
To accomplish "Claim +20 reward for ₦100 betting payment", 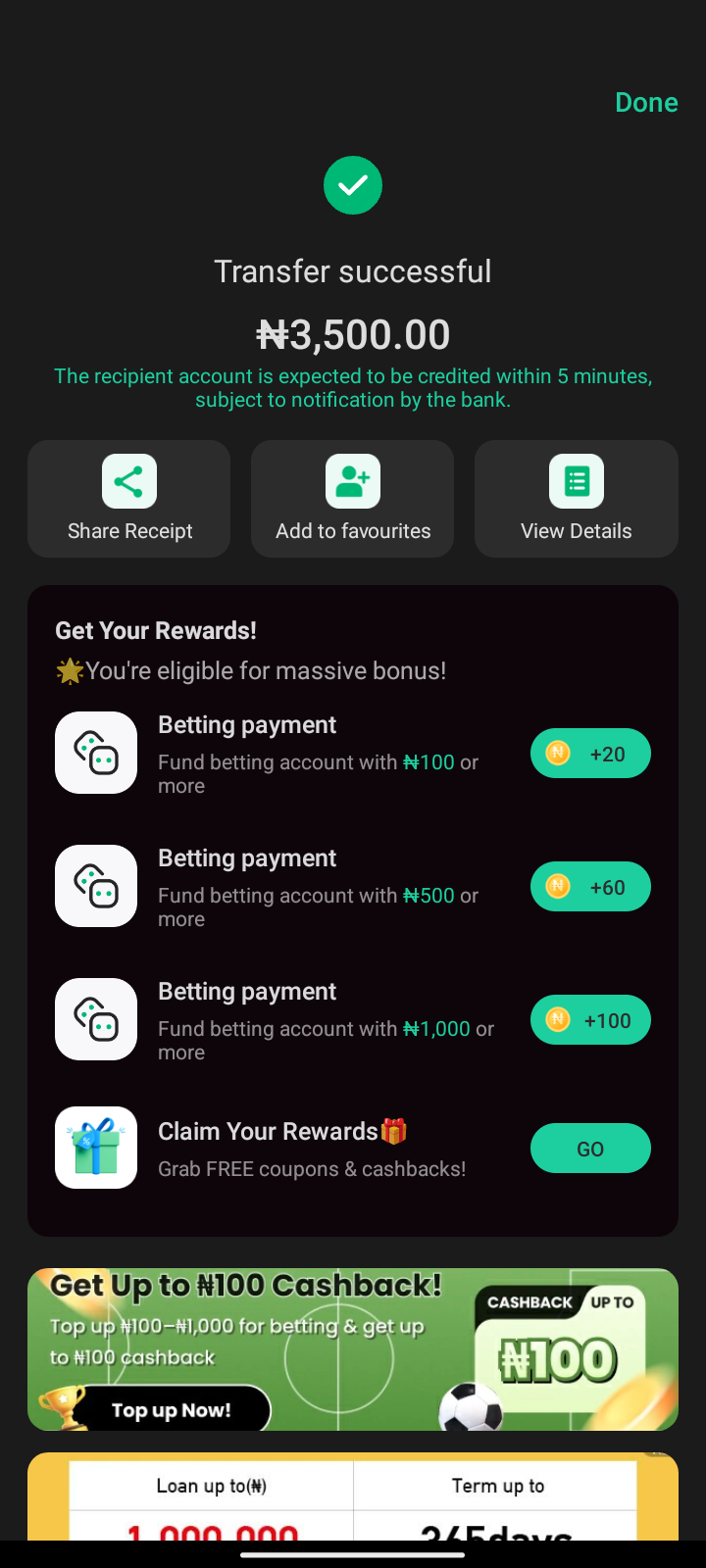I will (590, 754).
